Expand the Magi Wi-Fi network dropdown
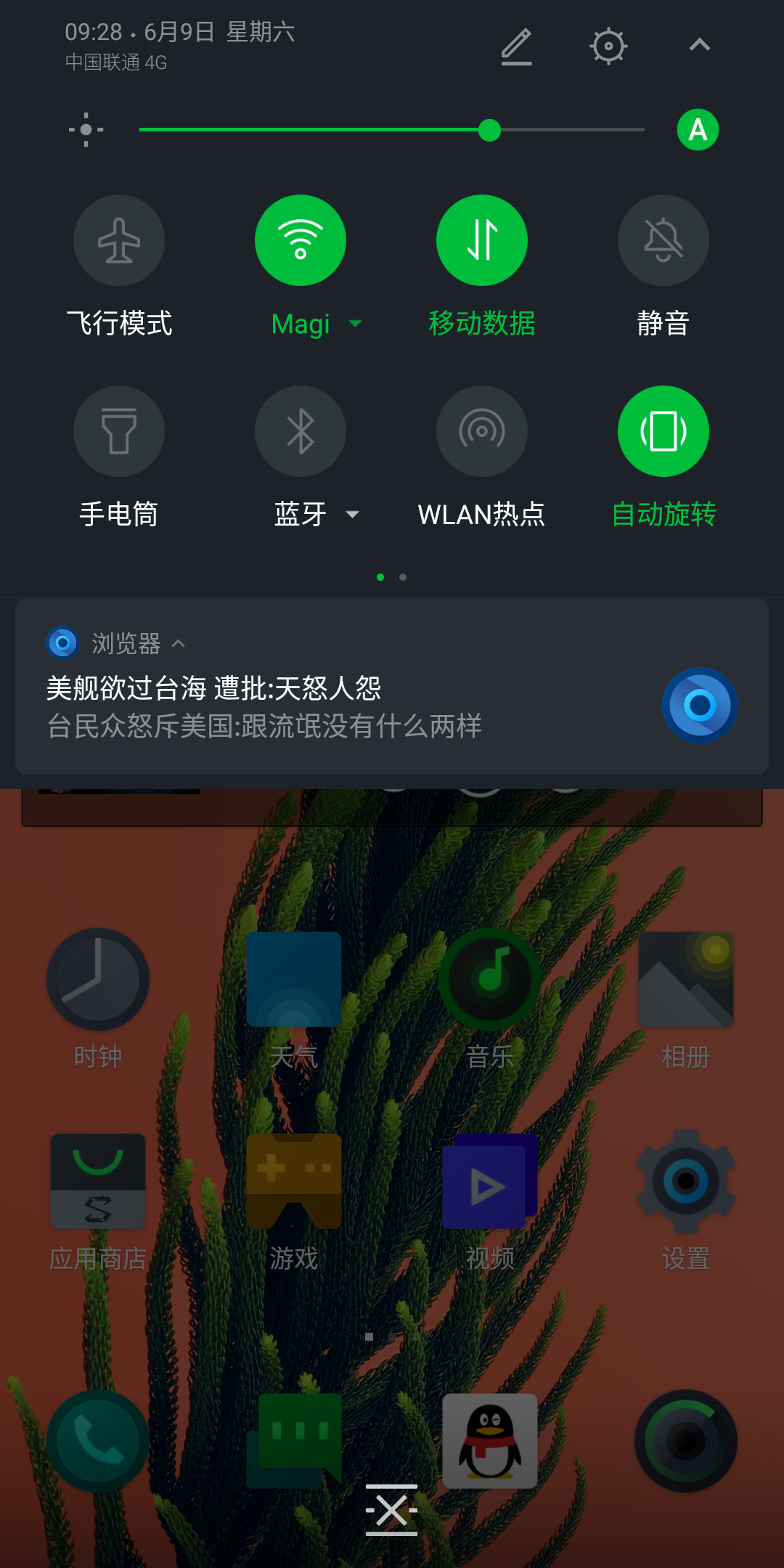 tap(355, 323)
